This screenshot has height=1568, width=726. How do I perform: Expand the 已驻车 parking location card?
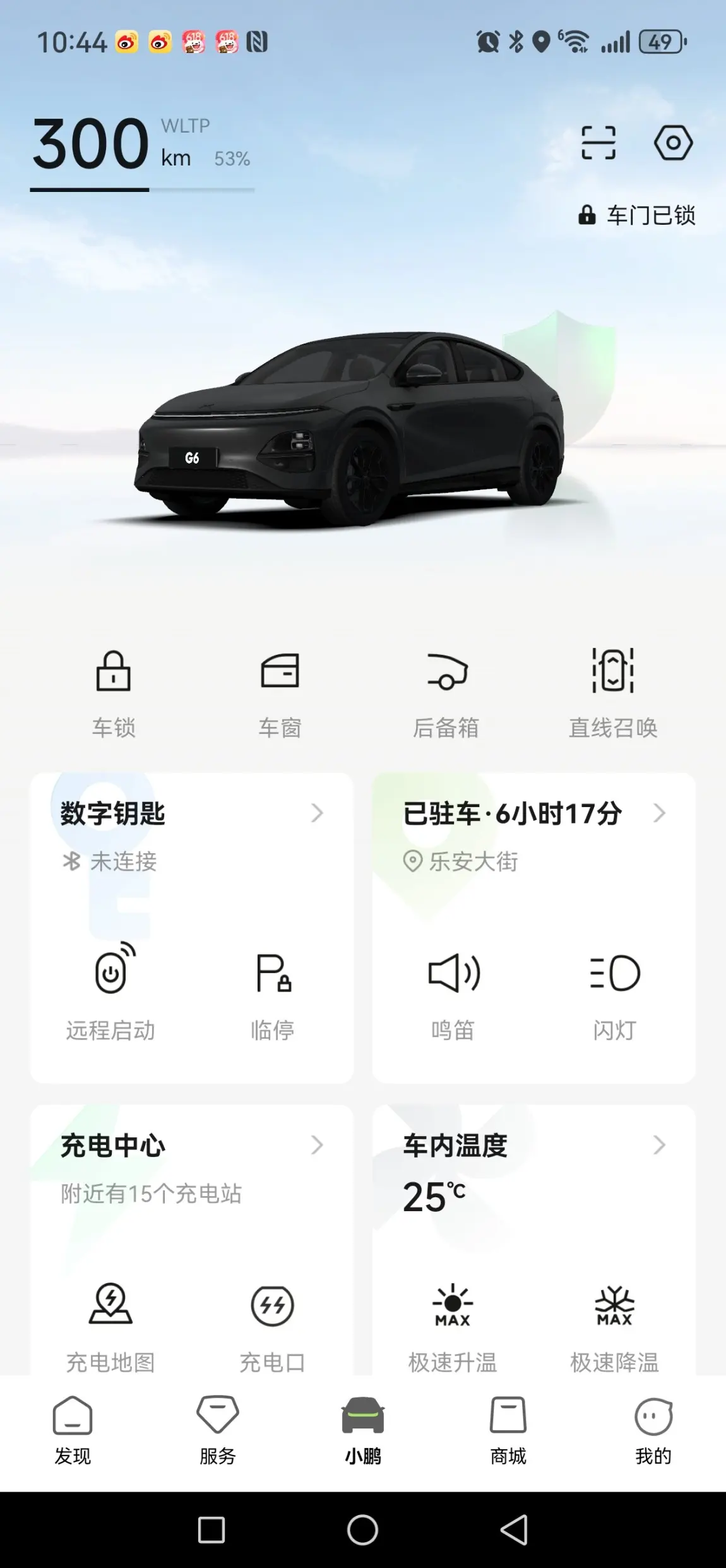coord(533,814)
